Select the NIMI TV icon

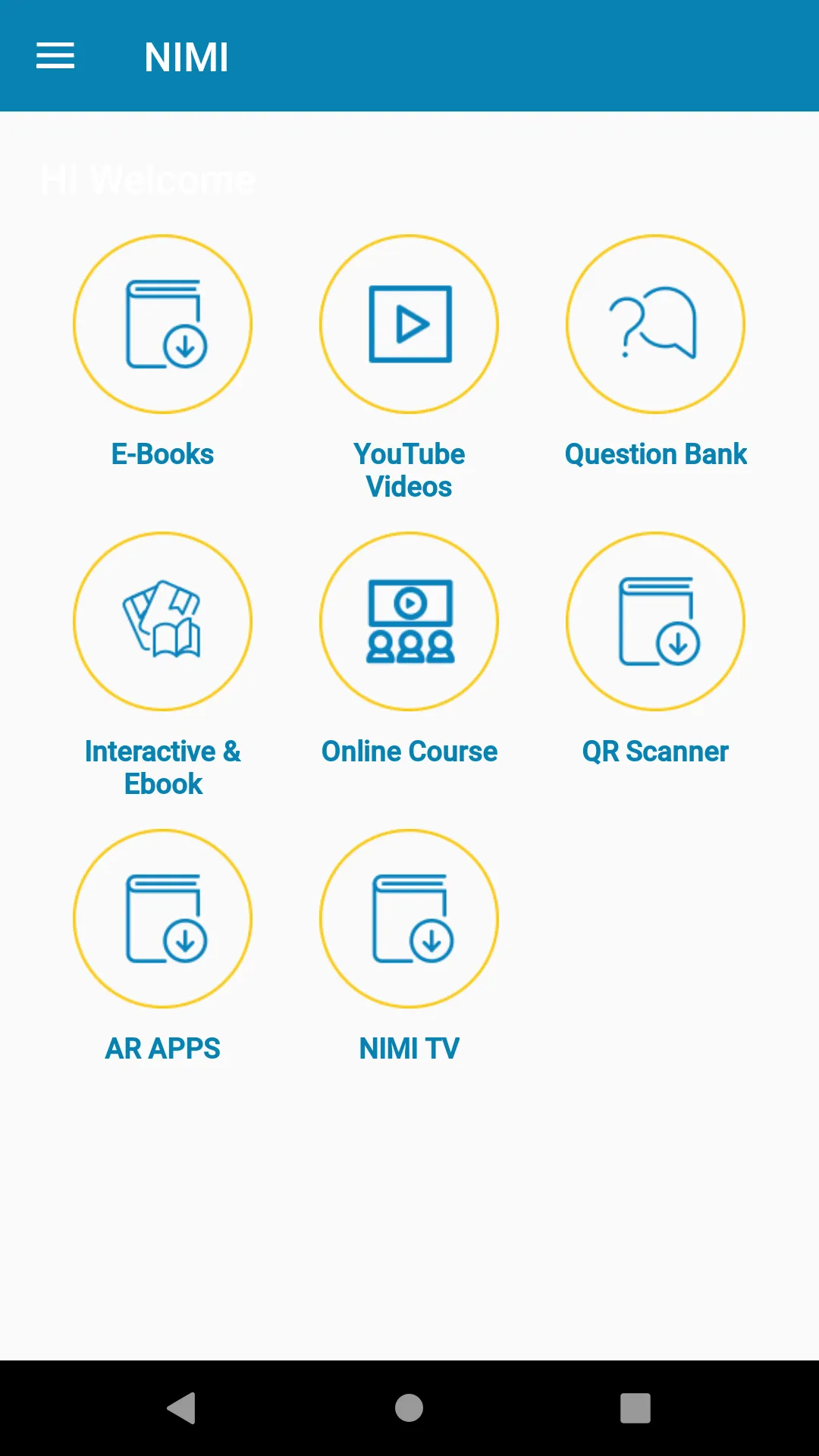pos(409,919)
